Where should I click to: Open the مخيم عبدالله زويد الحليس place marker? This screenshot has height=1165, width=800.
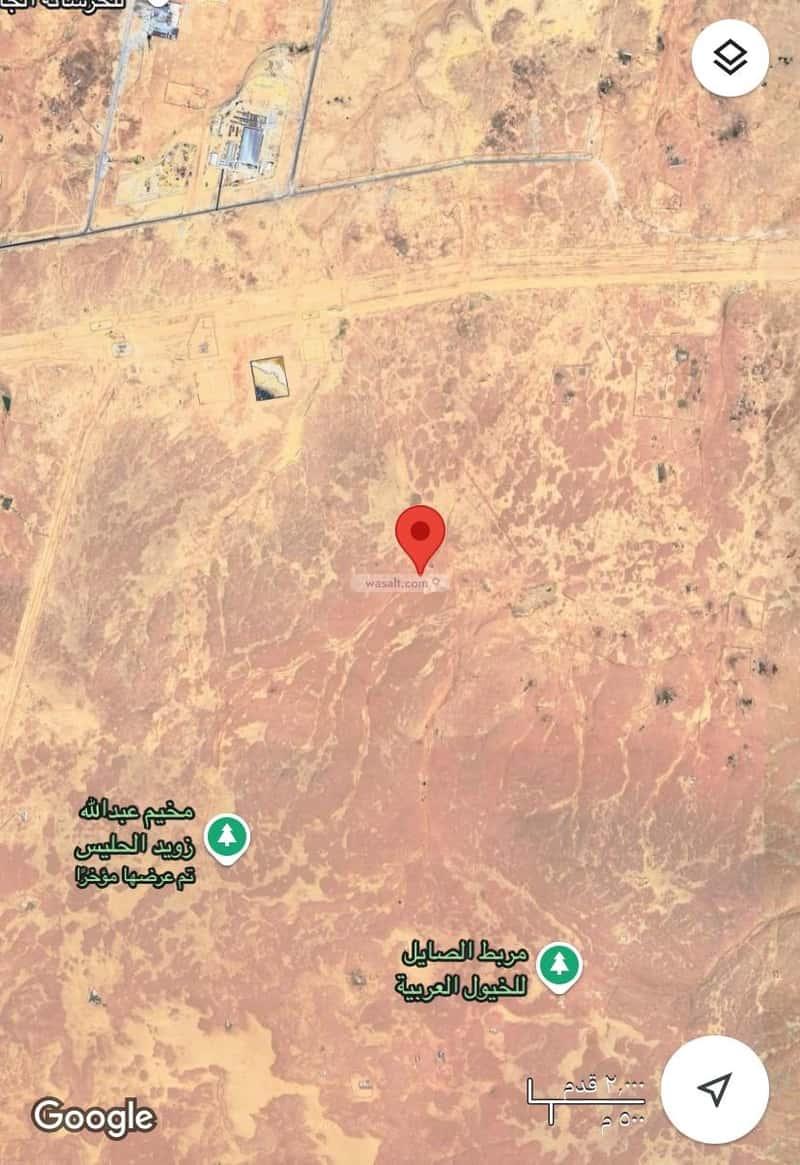point(227,837)
